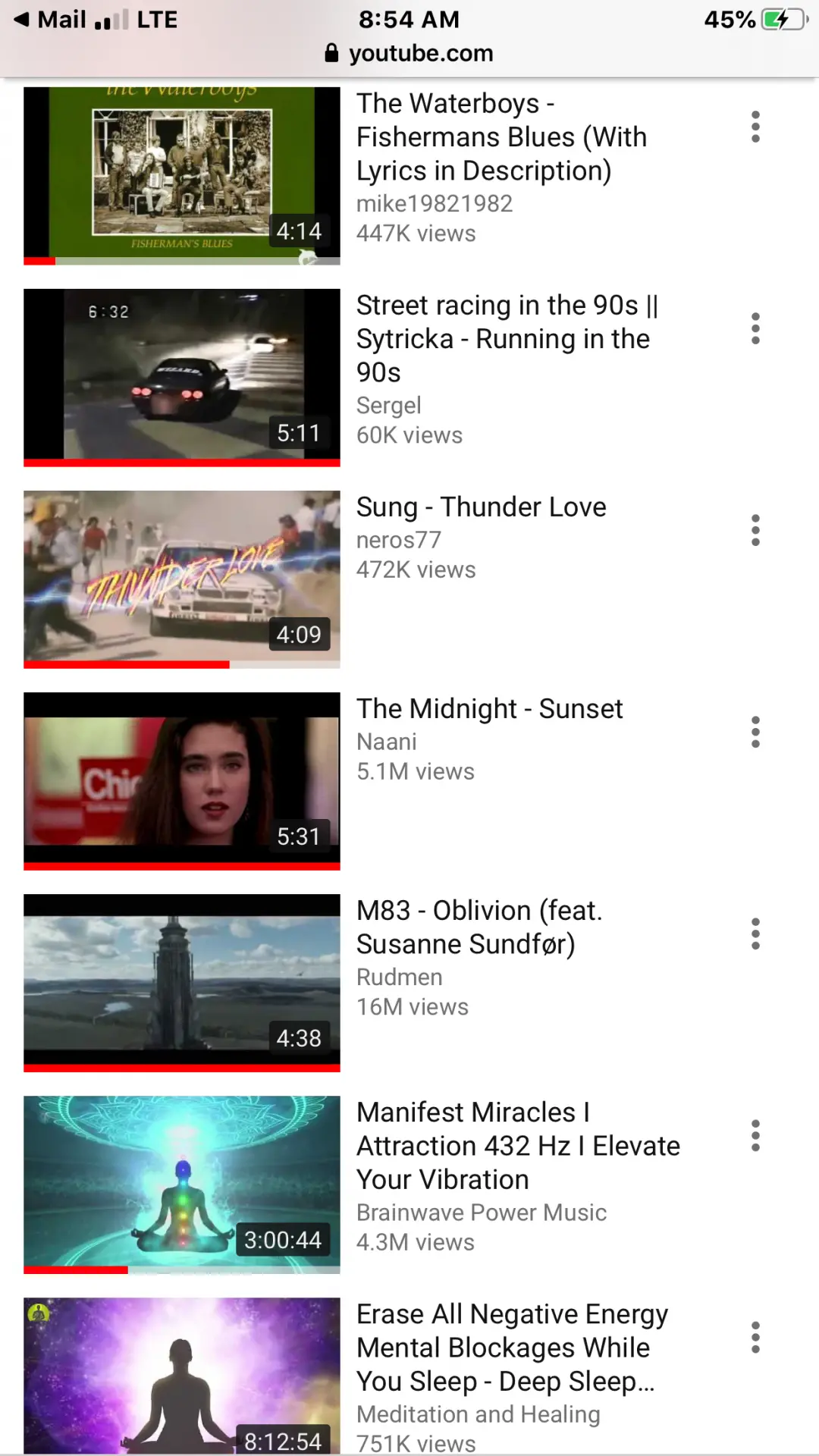Play The Midnight - Sunset thumbnail
The height and width of the screenshot is (1456, 819).
tap(181, 780)
